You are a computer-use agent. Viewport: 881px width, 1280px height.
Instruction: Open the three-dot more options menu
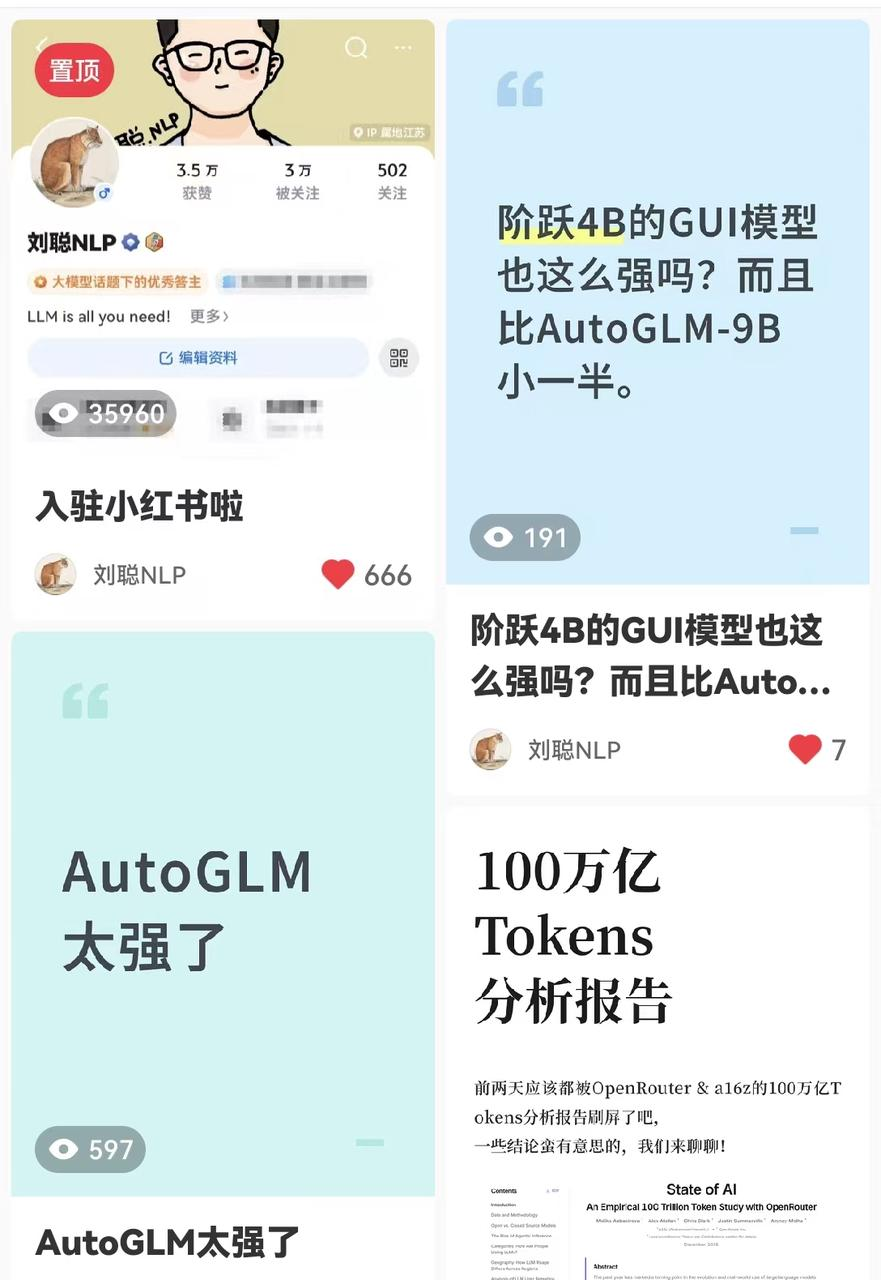coord(402,47)
